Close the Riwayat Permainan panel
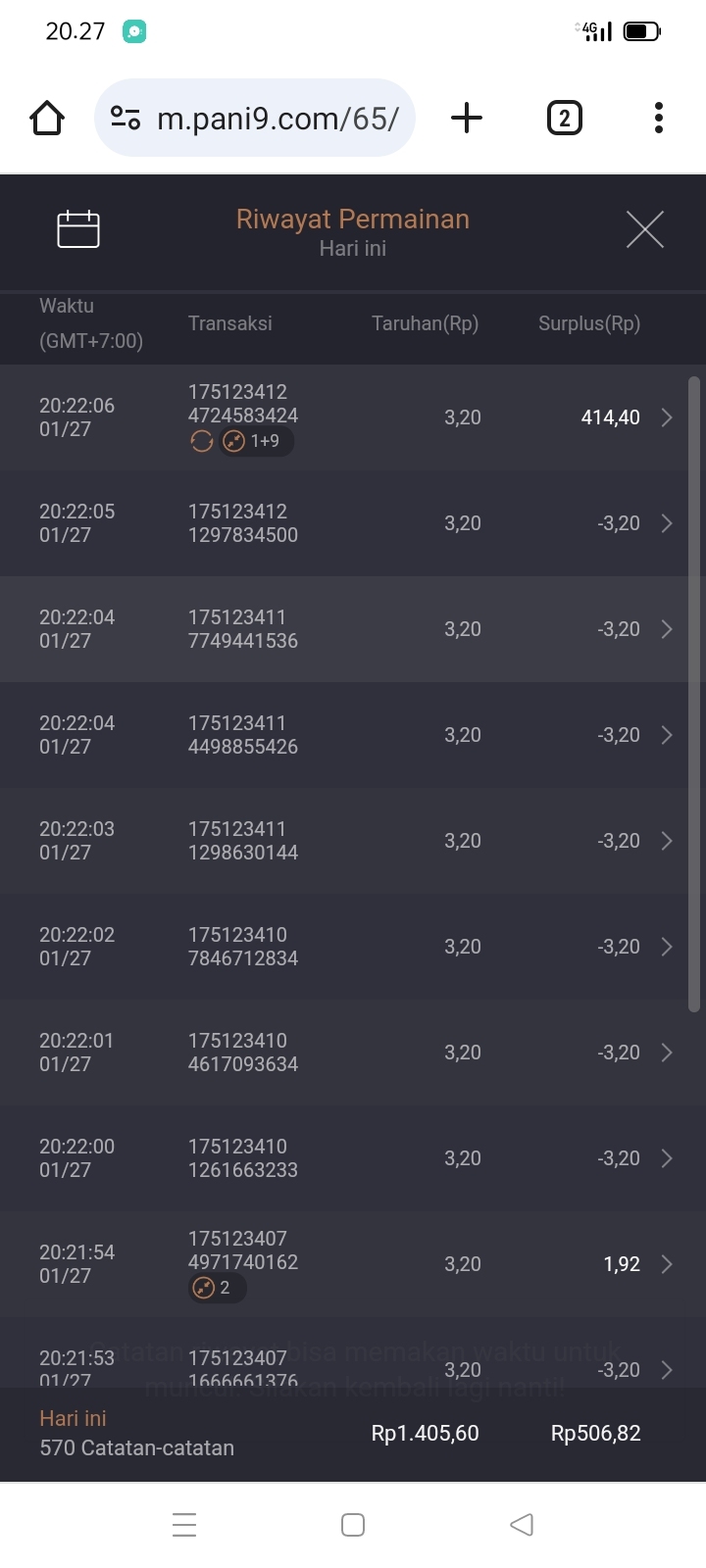 point(644,229)
